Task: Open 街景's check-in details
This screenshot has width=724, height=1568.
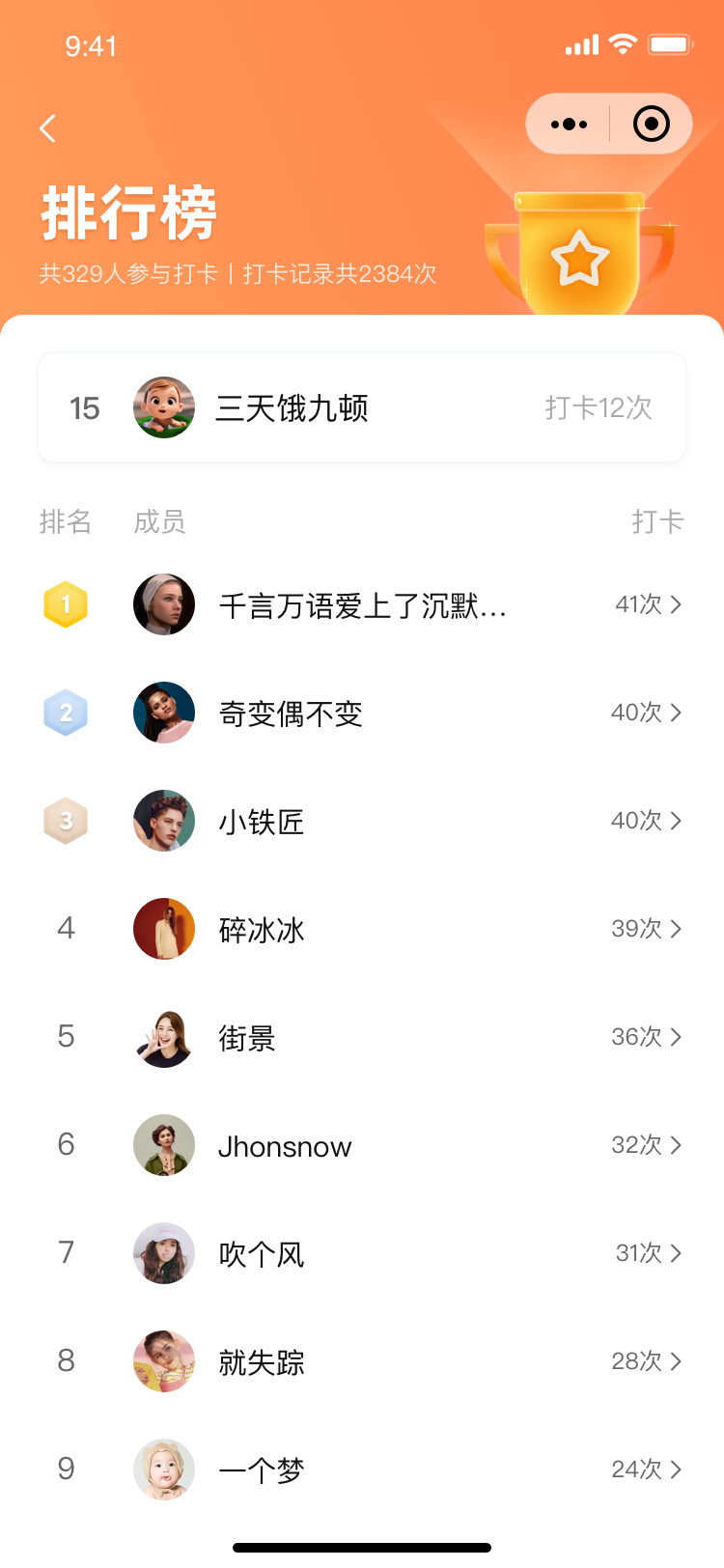Action: (362, 1038)
